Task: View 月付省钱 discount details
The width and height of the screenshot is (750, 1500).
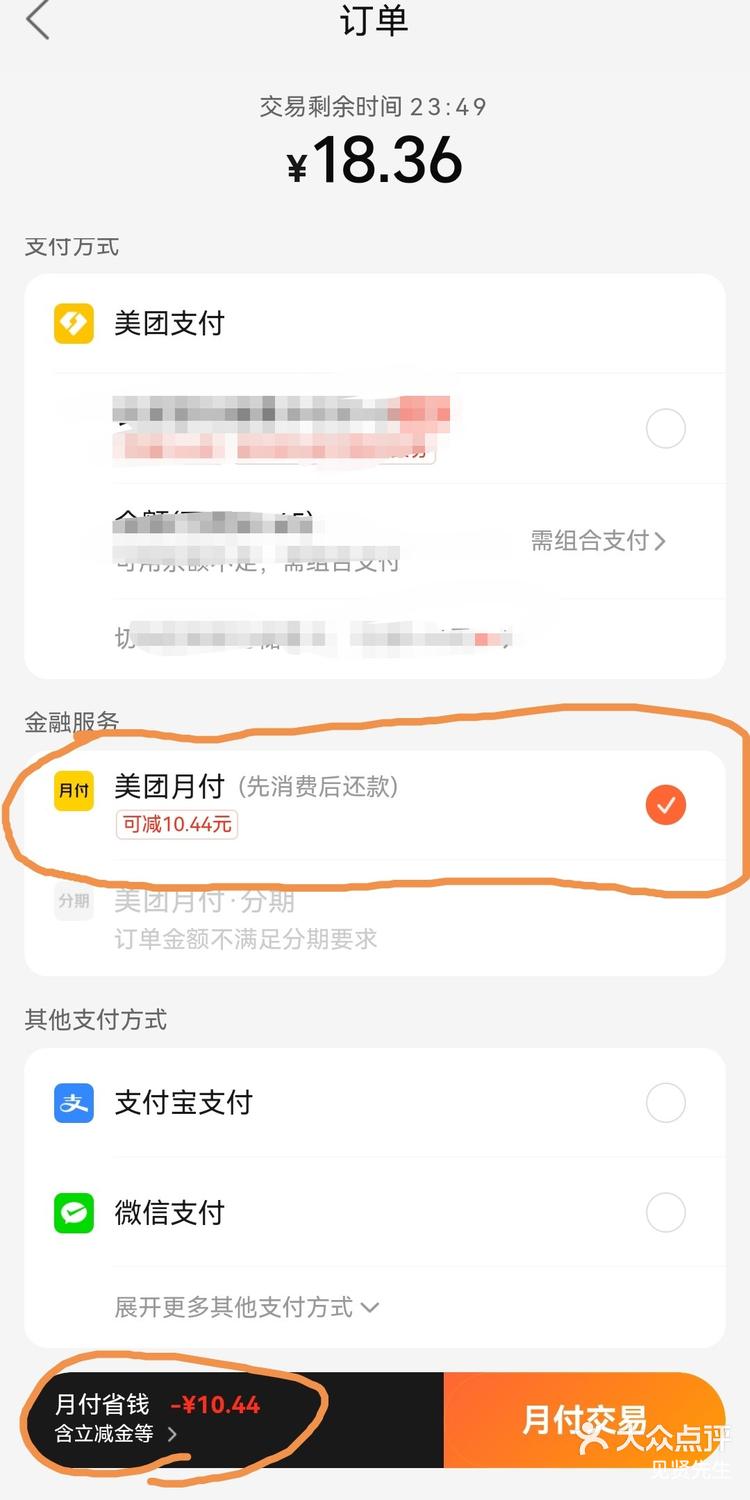Action: tap(158, 1418)
